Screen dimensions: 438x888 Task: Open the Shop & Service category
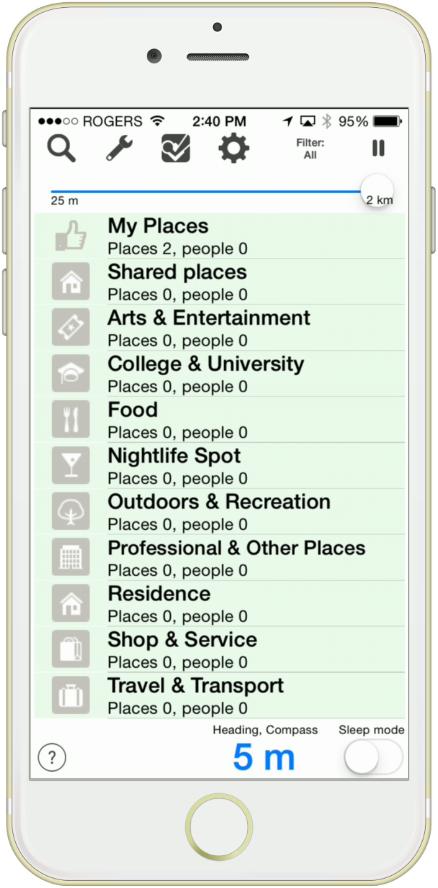220,649
